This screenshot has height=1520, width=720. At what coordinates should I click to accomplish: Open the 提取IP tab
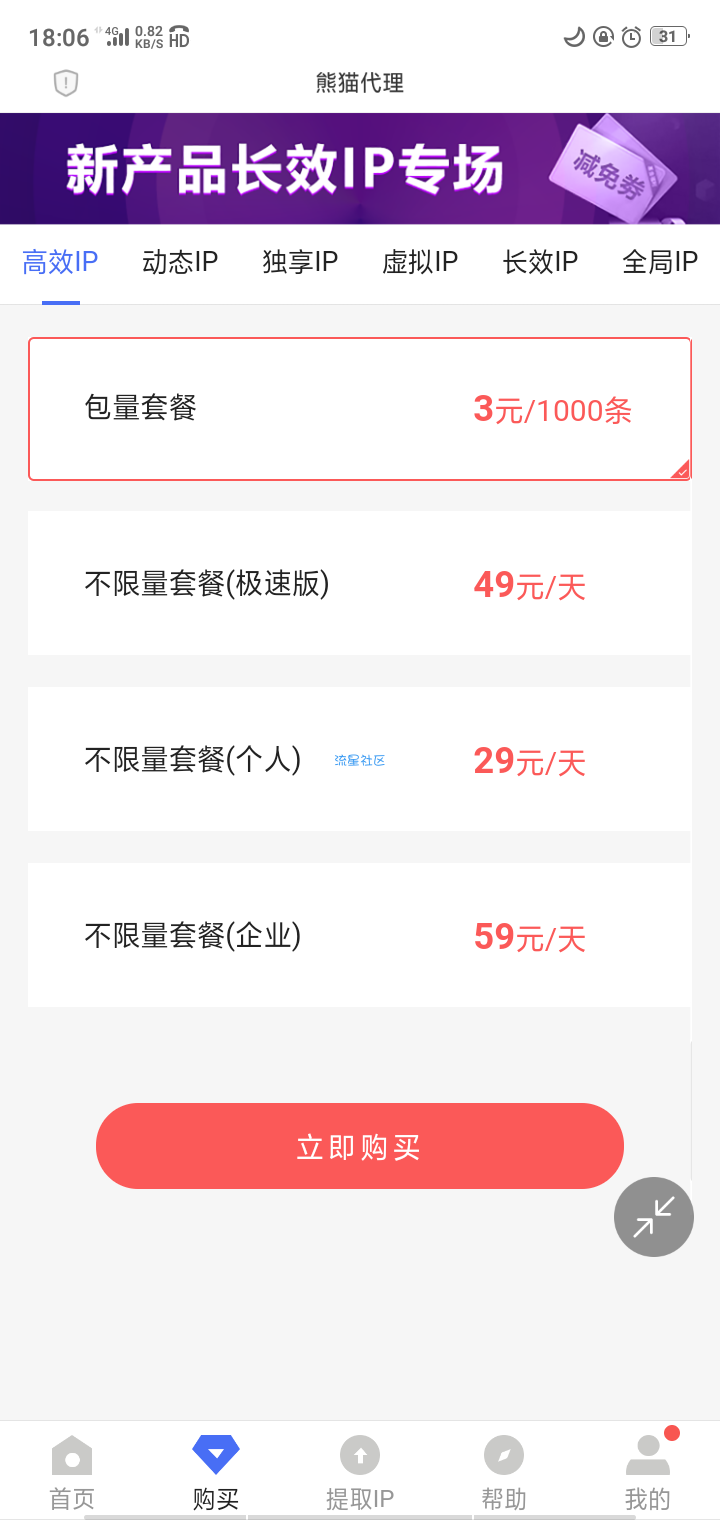[x=360, y=1472]
